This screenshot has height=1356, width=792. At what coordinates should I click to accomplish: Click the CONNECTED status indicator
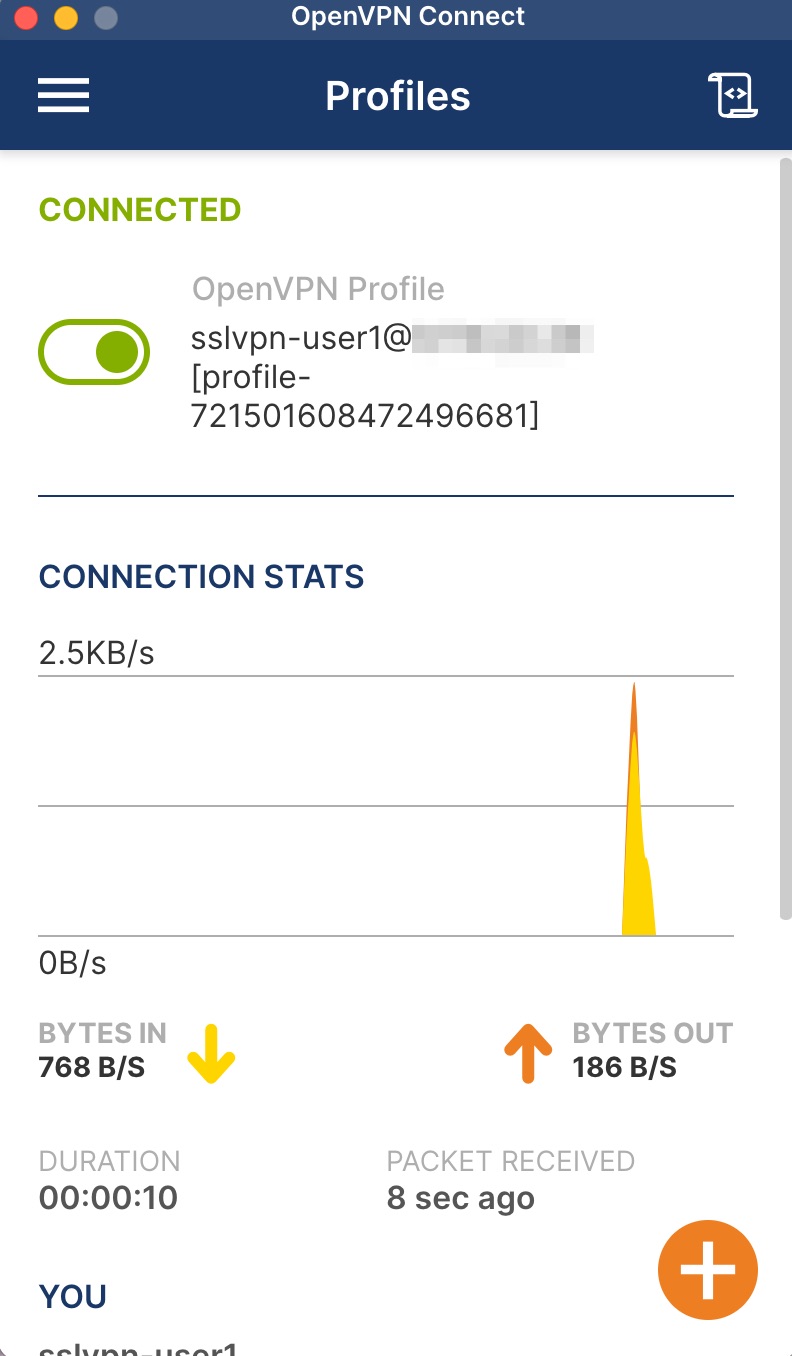[x=139, y=209]
